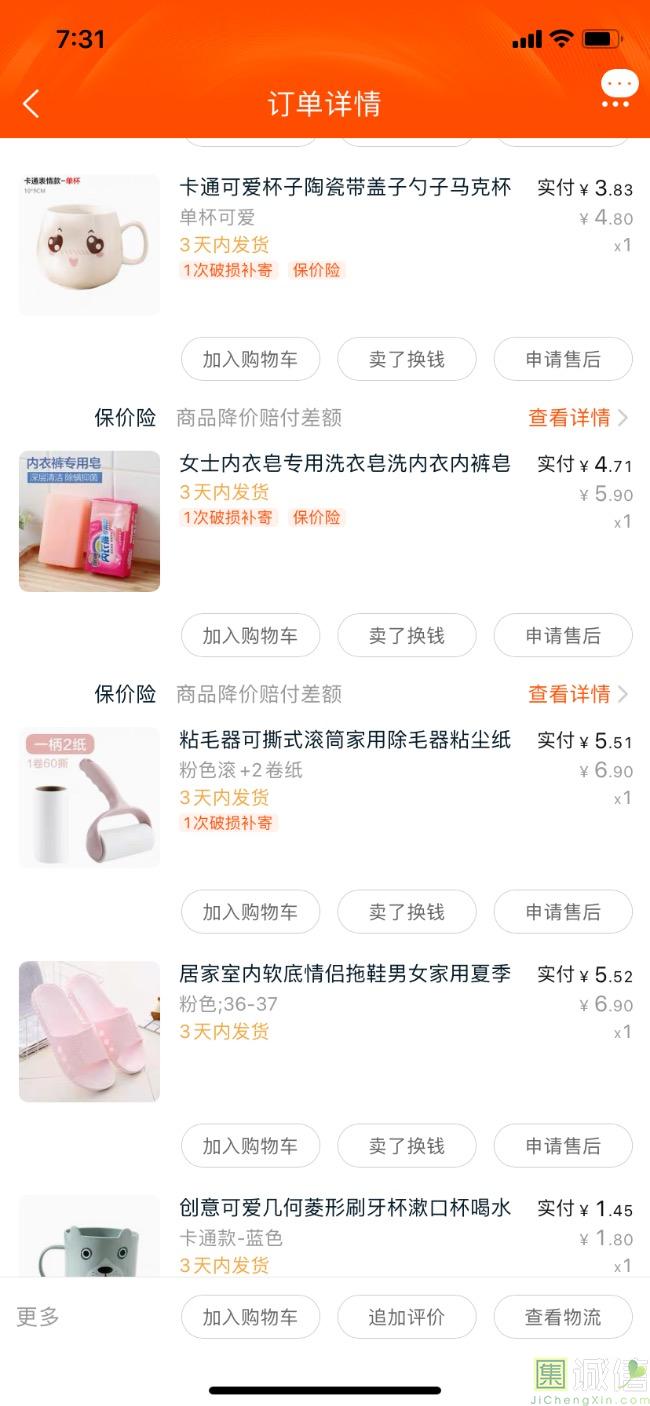
Task: Add the cartoon mug to cart (加入购物车)
Action: [x=250, y=359]
